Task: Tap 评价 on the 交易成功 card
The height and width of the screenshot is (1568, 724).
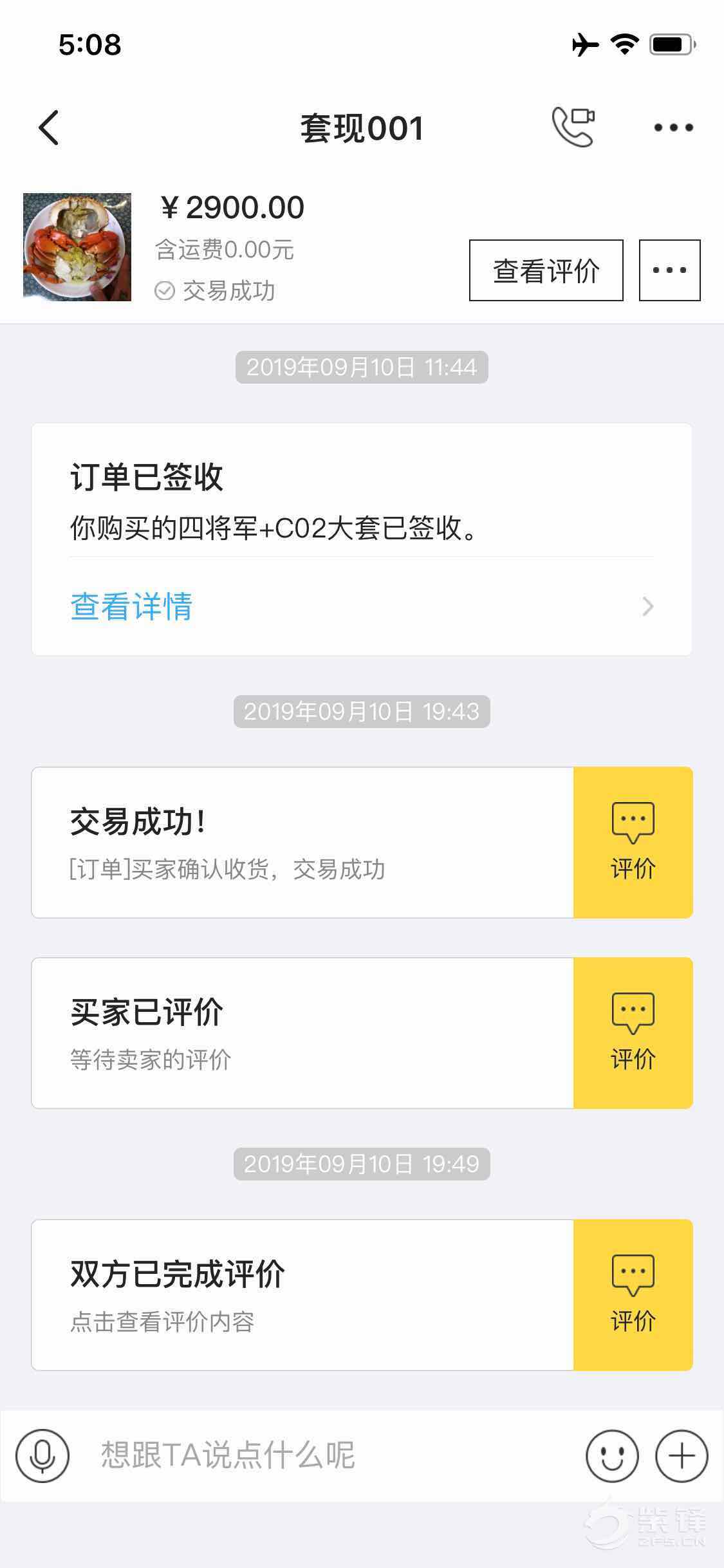Action: click(x=633, y=843)
